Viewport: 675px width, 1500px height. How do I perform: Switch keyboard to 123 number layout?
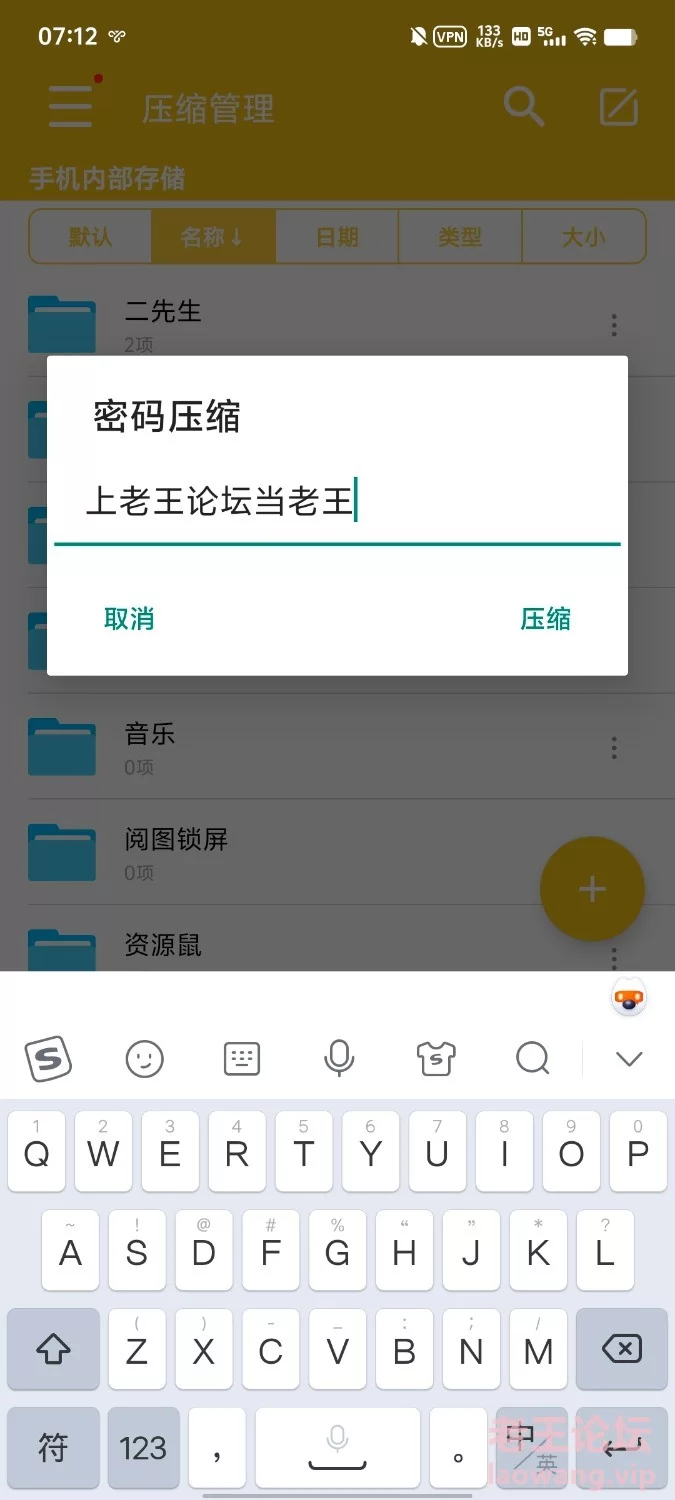pos(143,1448)
